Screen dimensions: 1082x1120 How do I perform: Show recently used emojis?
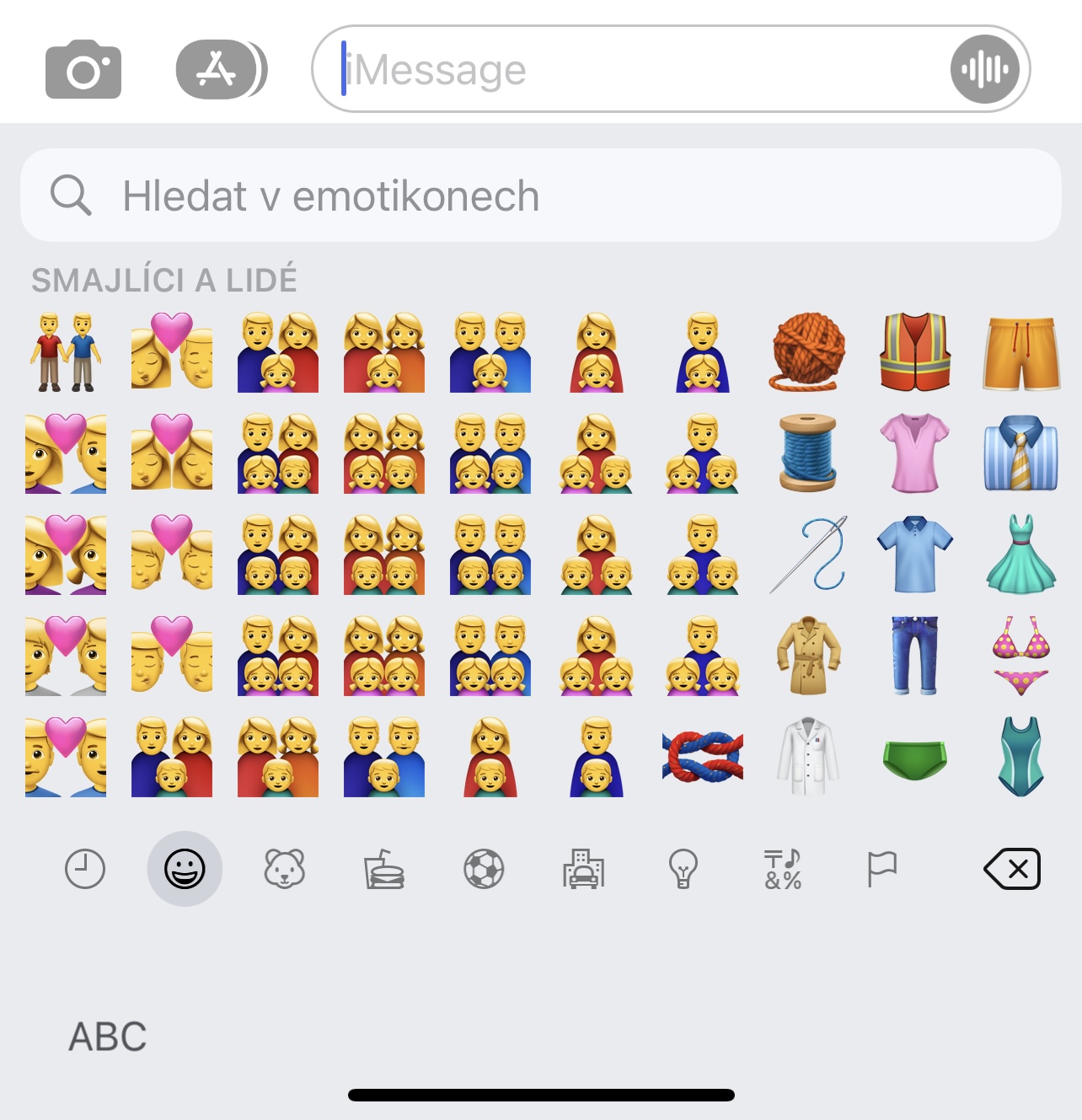[85, 869]
